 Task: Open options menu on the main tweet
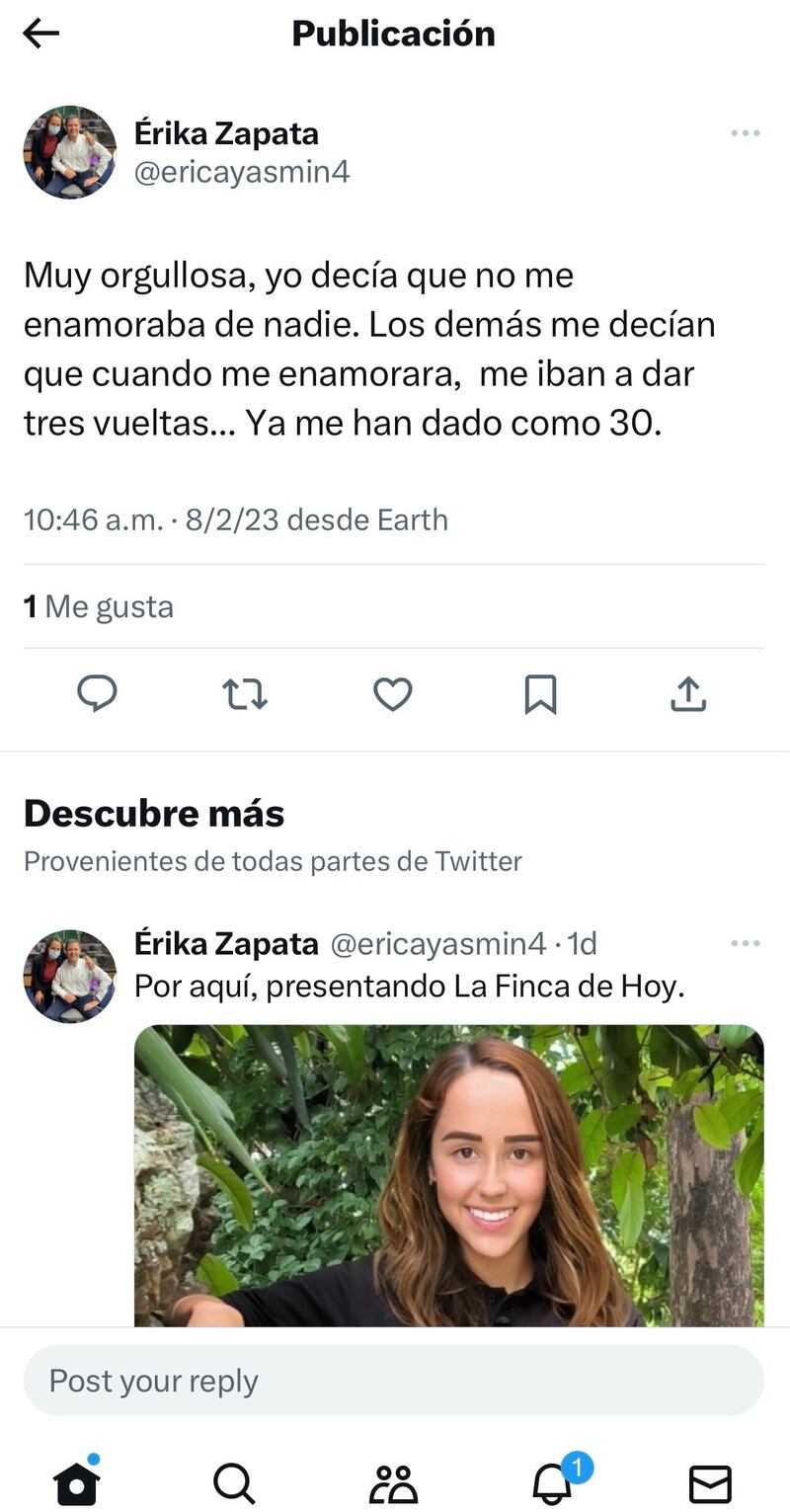[744, 133]
